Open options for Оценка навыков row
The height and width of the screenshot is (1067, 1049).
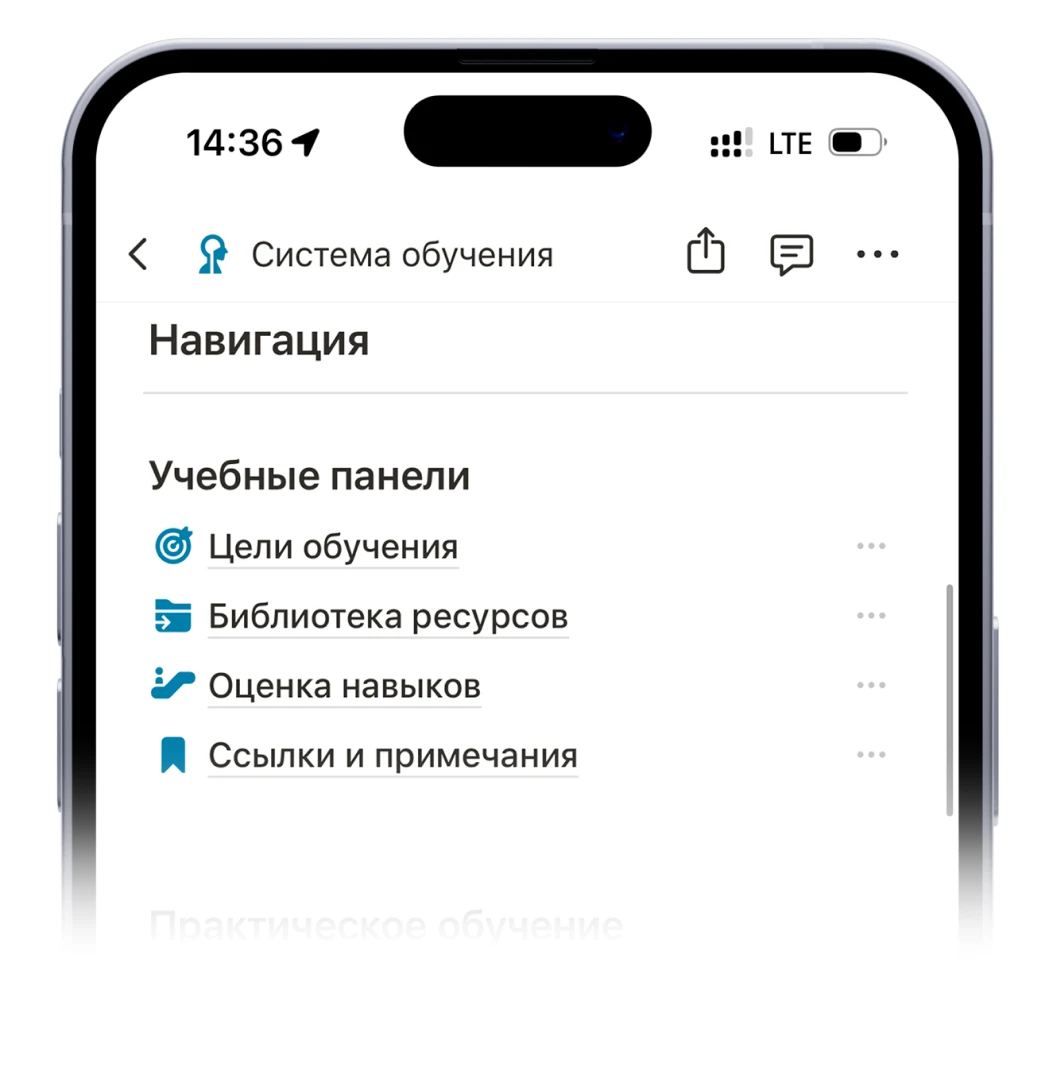[870, 686]
